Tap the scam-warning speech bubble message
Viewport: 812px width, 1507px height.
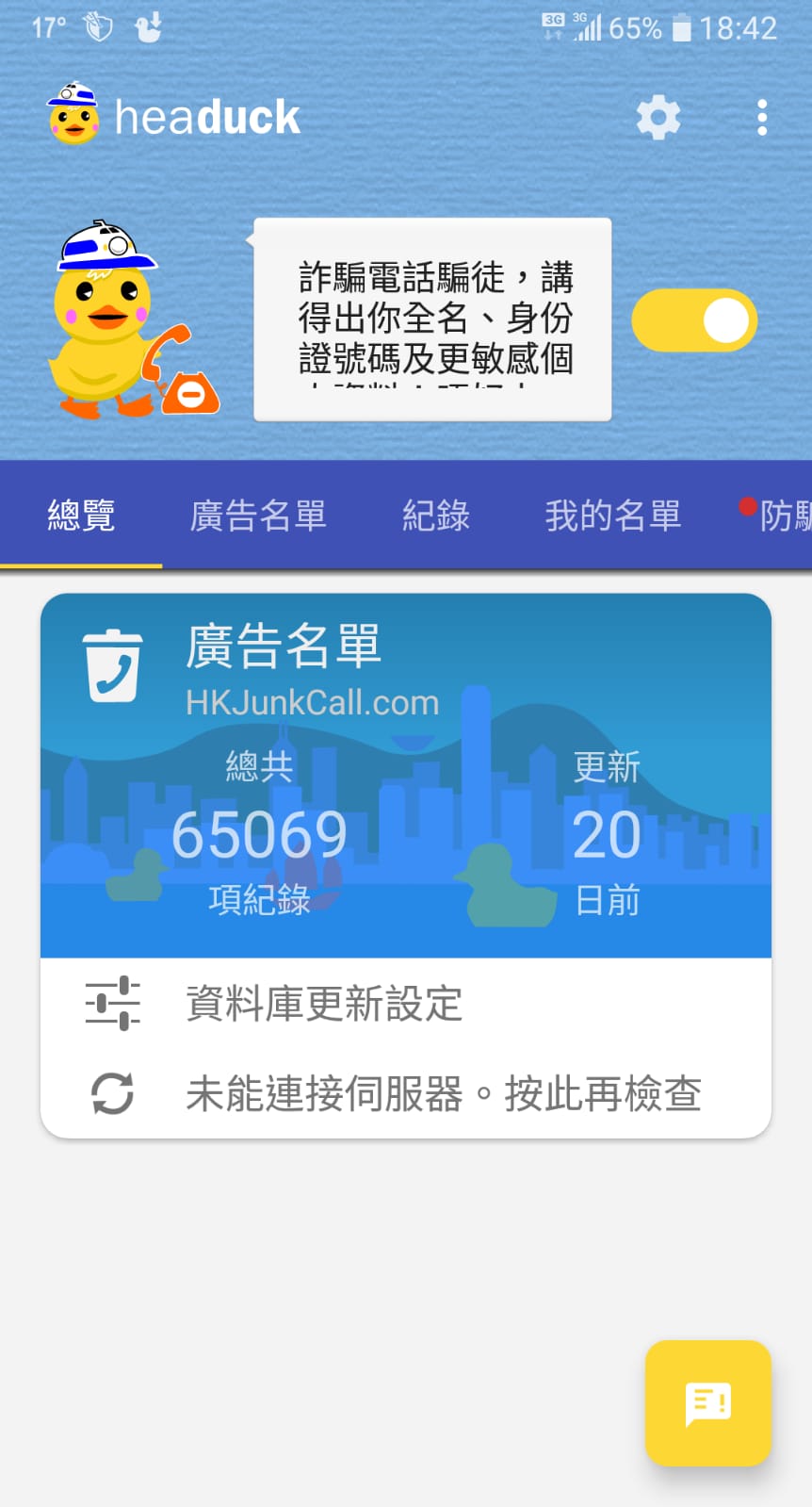coord(432,319)
